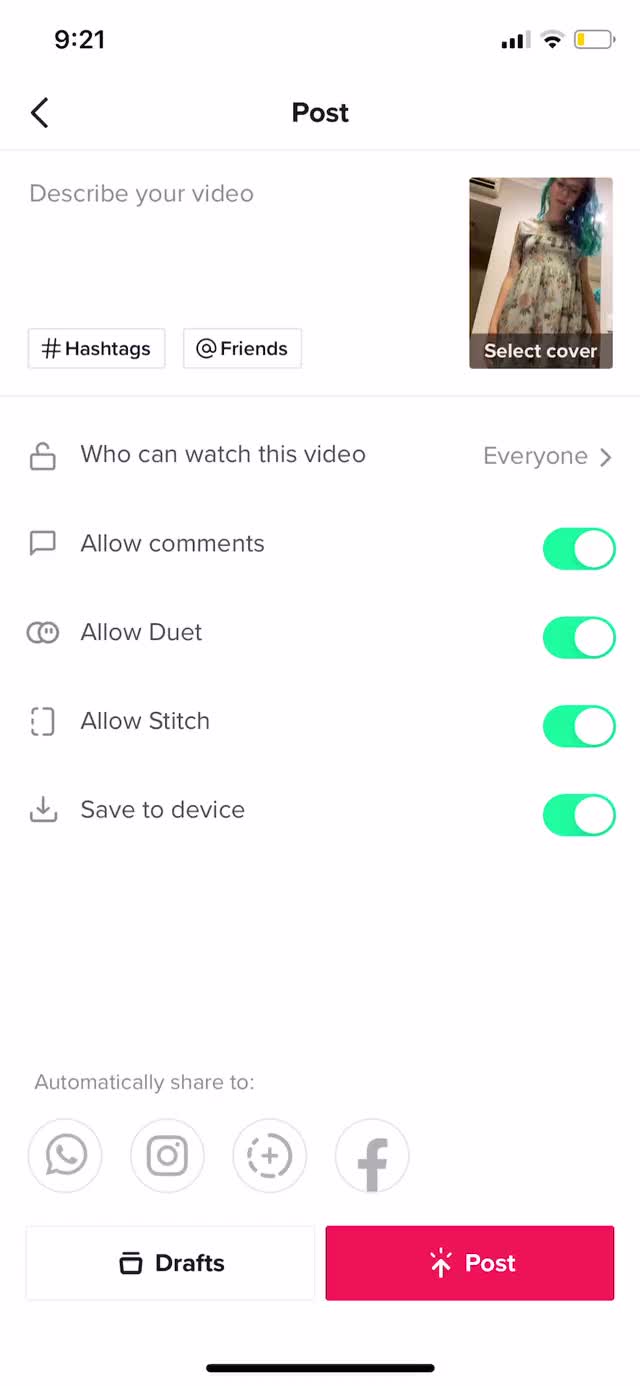Image resolution: width=640 pixels, height=1386 pixels.
Task: Share automatically to Instagram Stories
Action: tap(269, 1156)
